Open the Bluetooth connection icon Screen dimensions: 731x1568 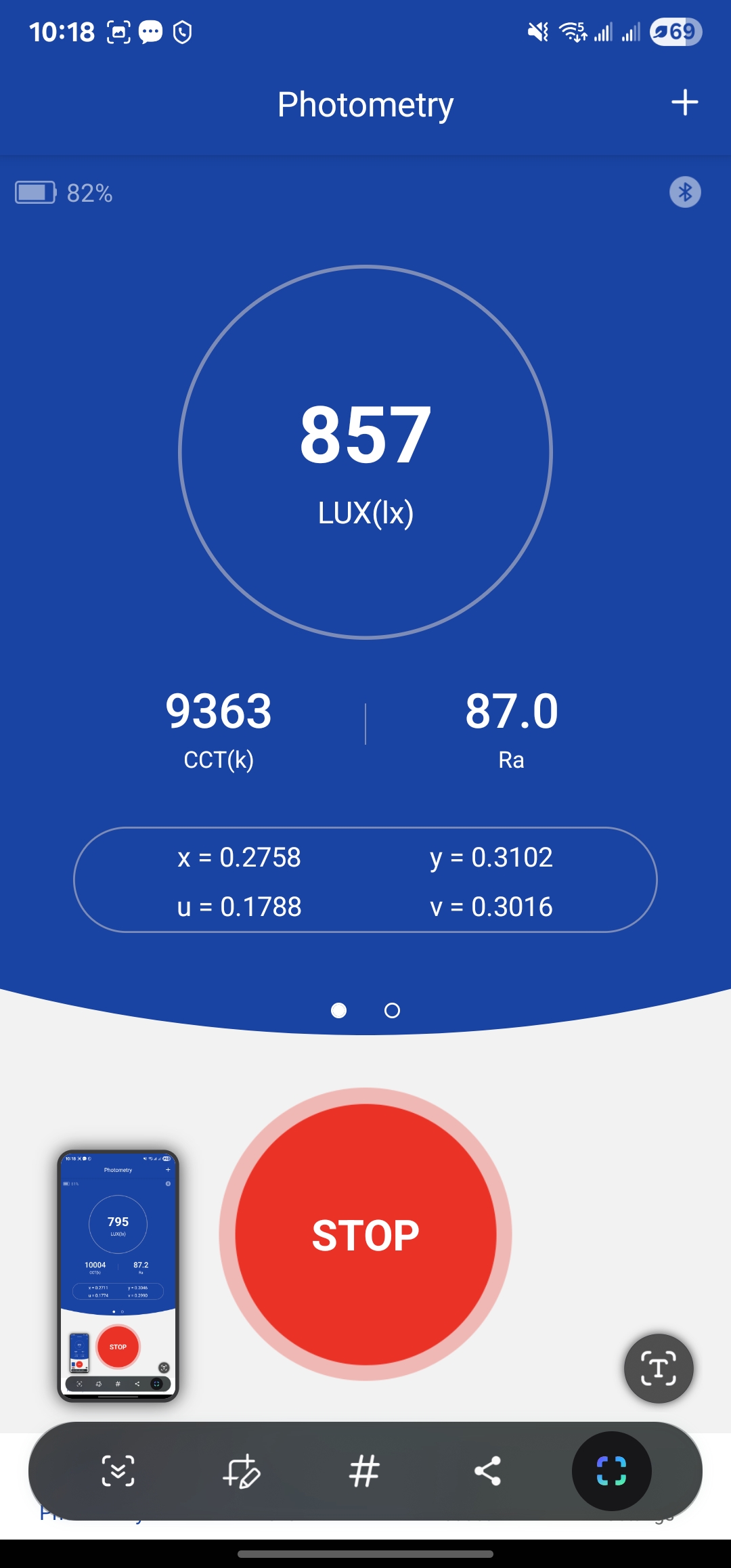pos(685,192)
